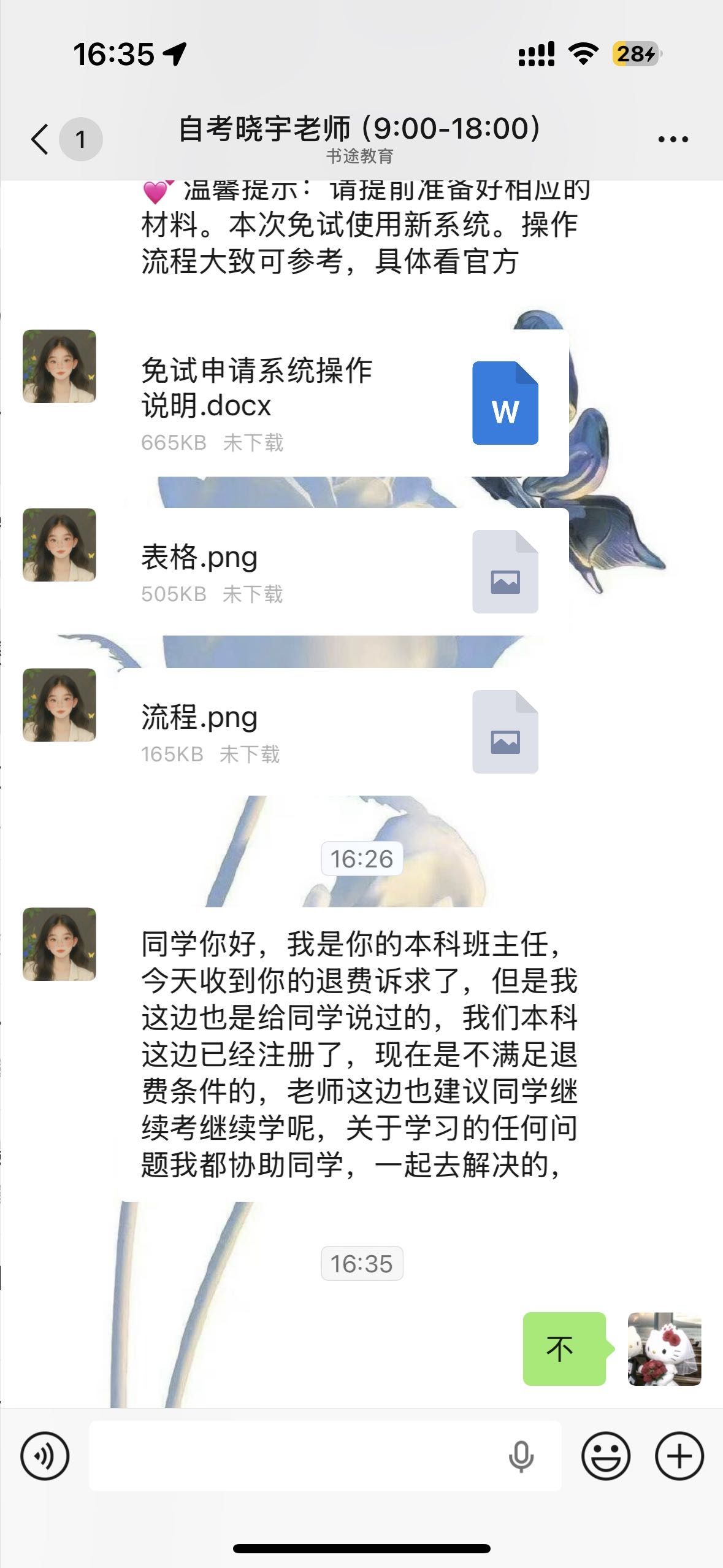The width and height of the screenshot is (723, 1568).
Task: View teacher's avatar beside the refund message
Action: pos(59,944)
